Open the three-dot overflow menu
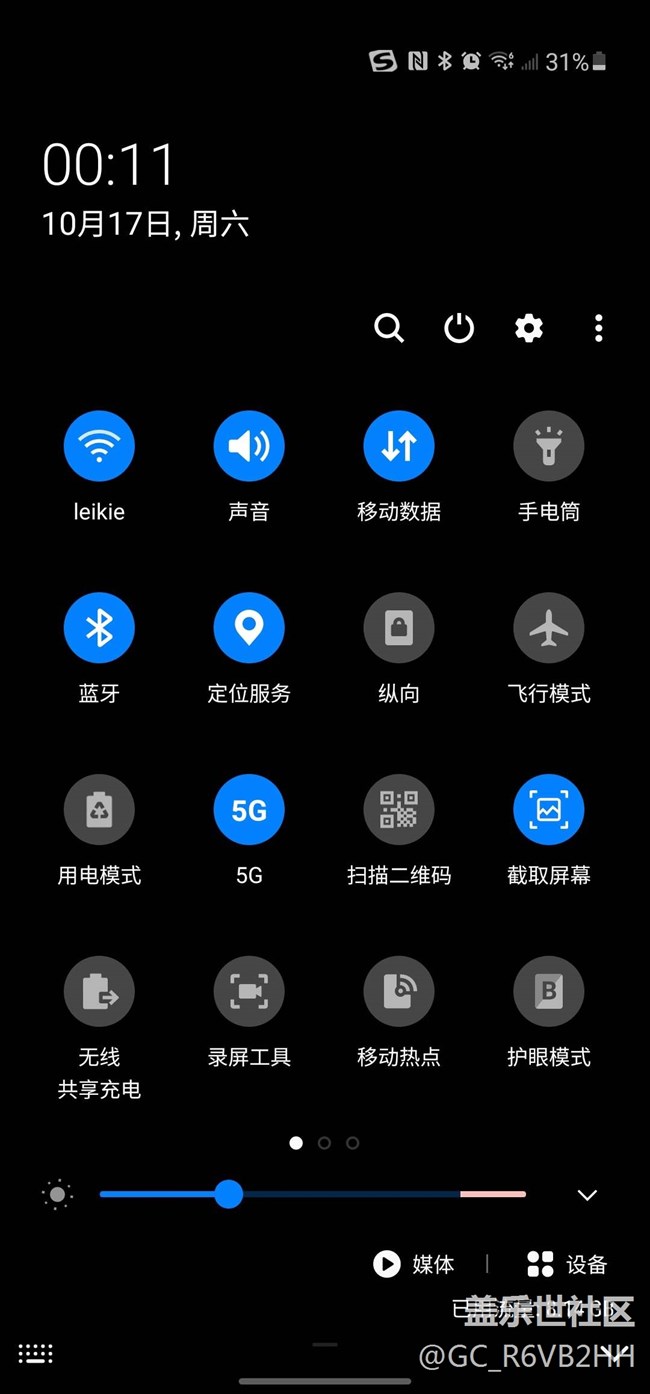The height and width of the screenshot is (1394, 650). [x=598, y=328]
